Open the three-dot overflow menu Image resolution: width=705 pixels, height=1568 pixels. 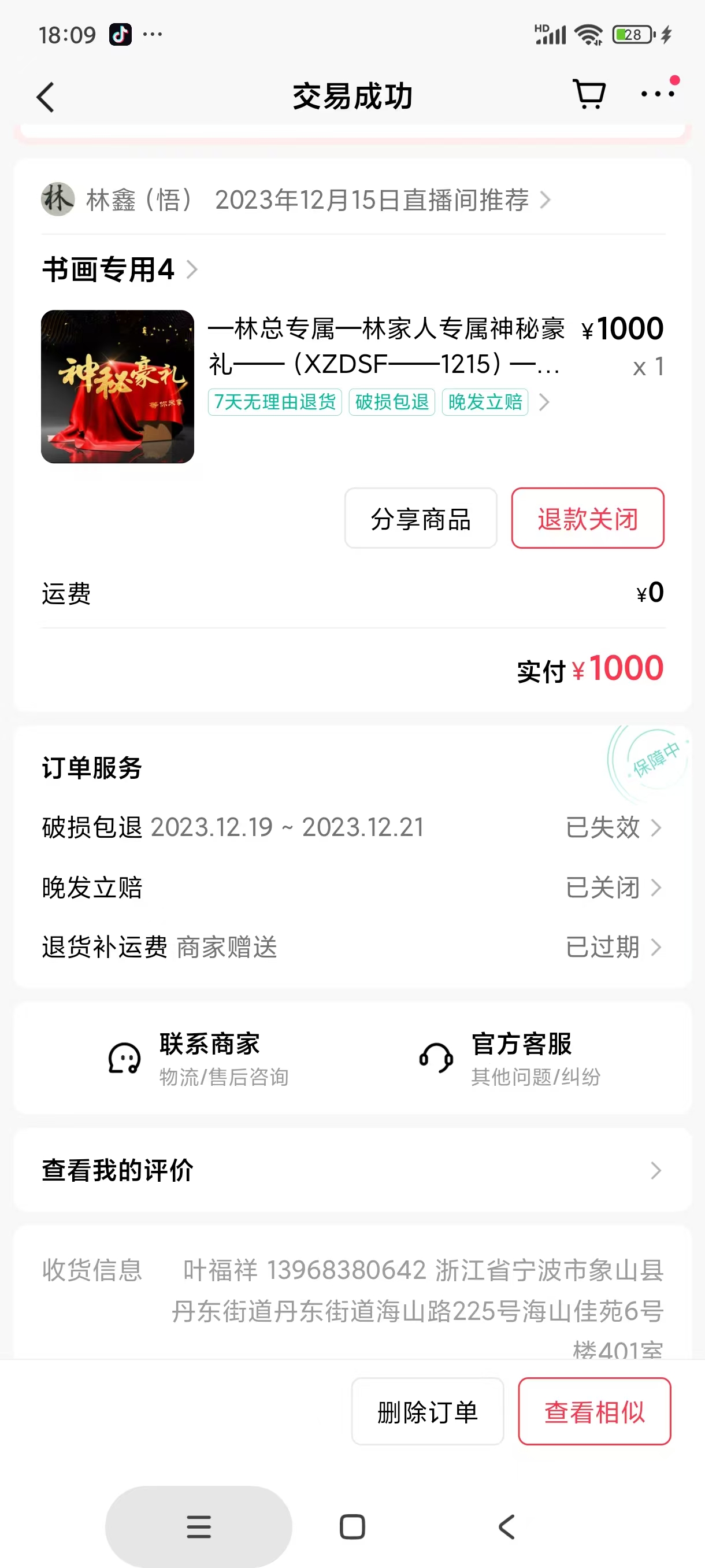pos(658,94)
